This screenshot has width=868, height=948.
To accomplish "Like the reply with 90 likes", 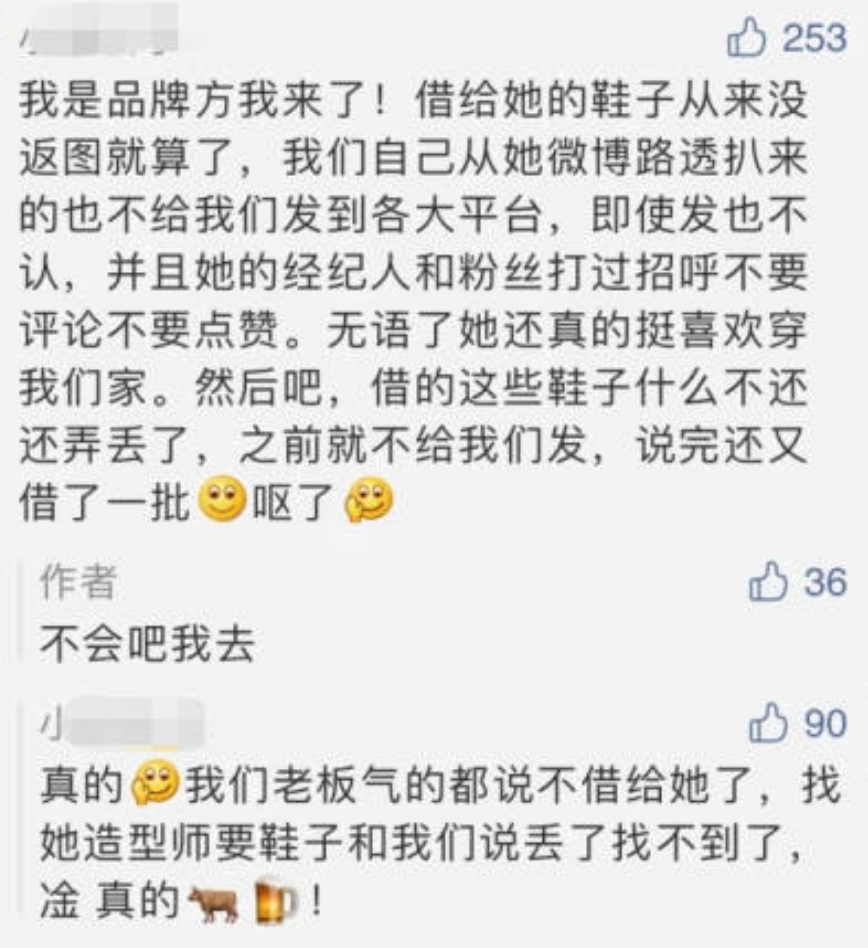I will [x=769, y=723].
